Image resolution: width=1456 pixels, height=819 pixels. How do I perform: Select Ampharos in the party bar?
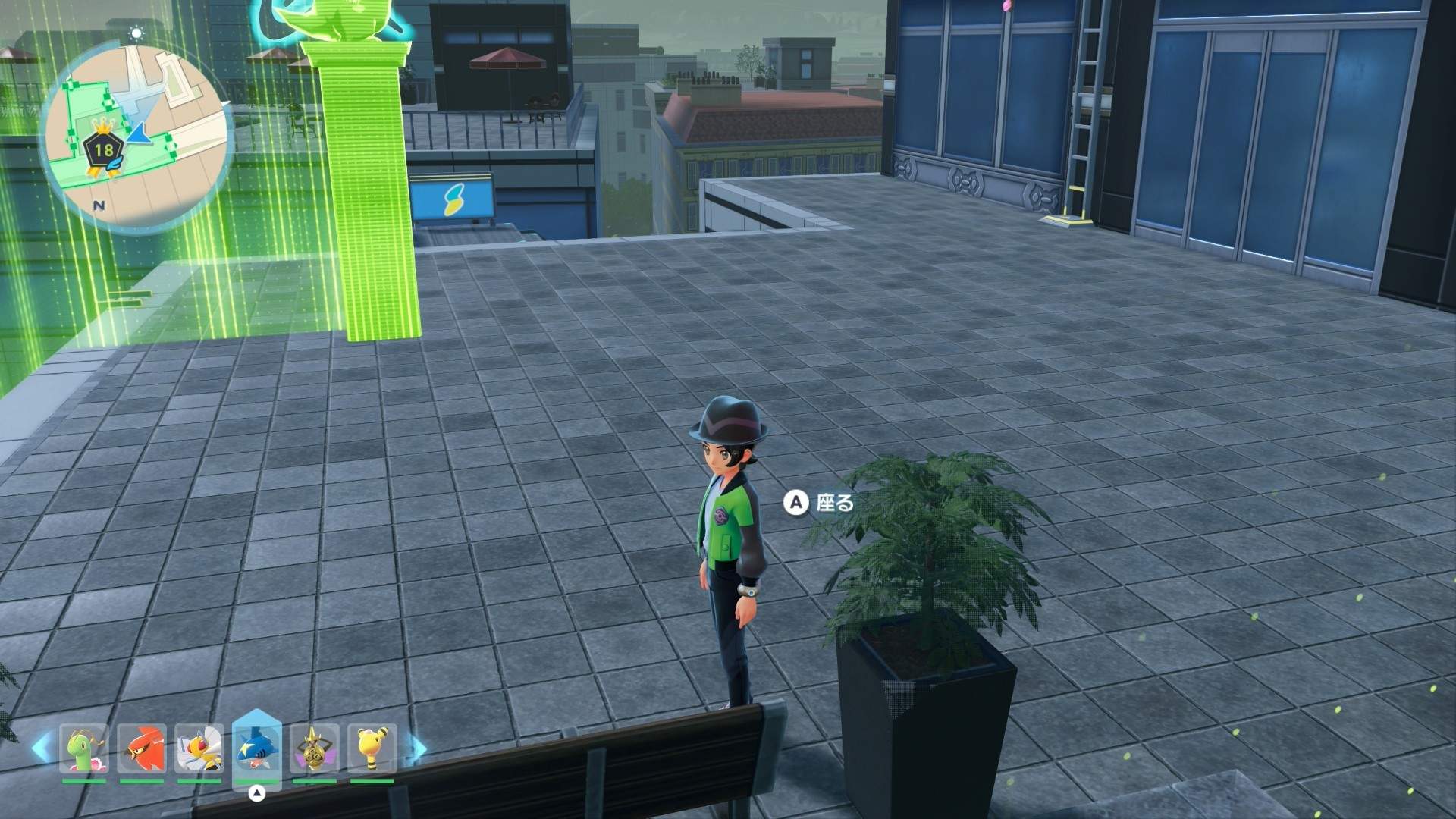[372, 748]
